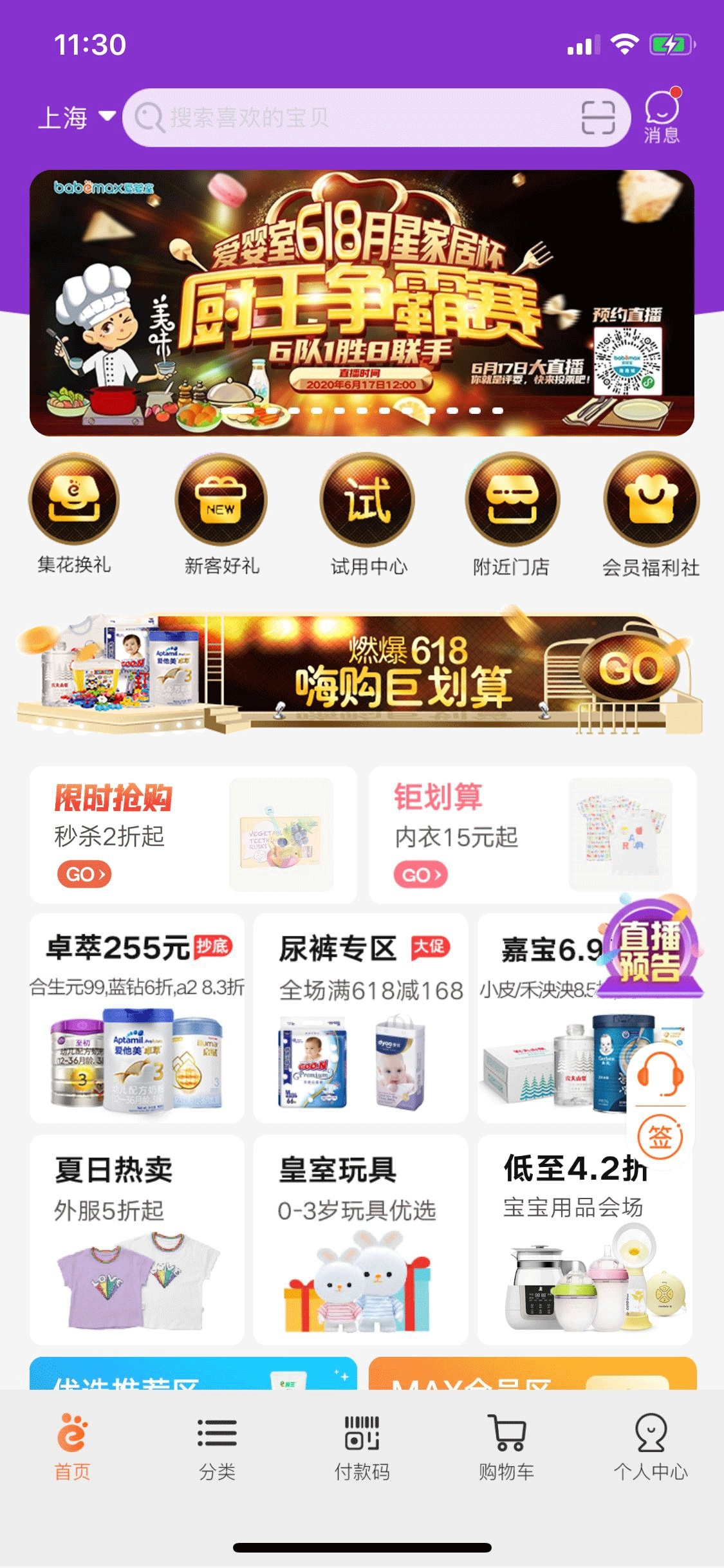Open the scan code icon

[598, 118]
